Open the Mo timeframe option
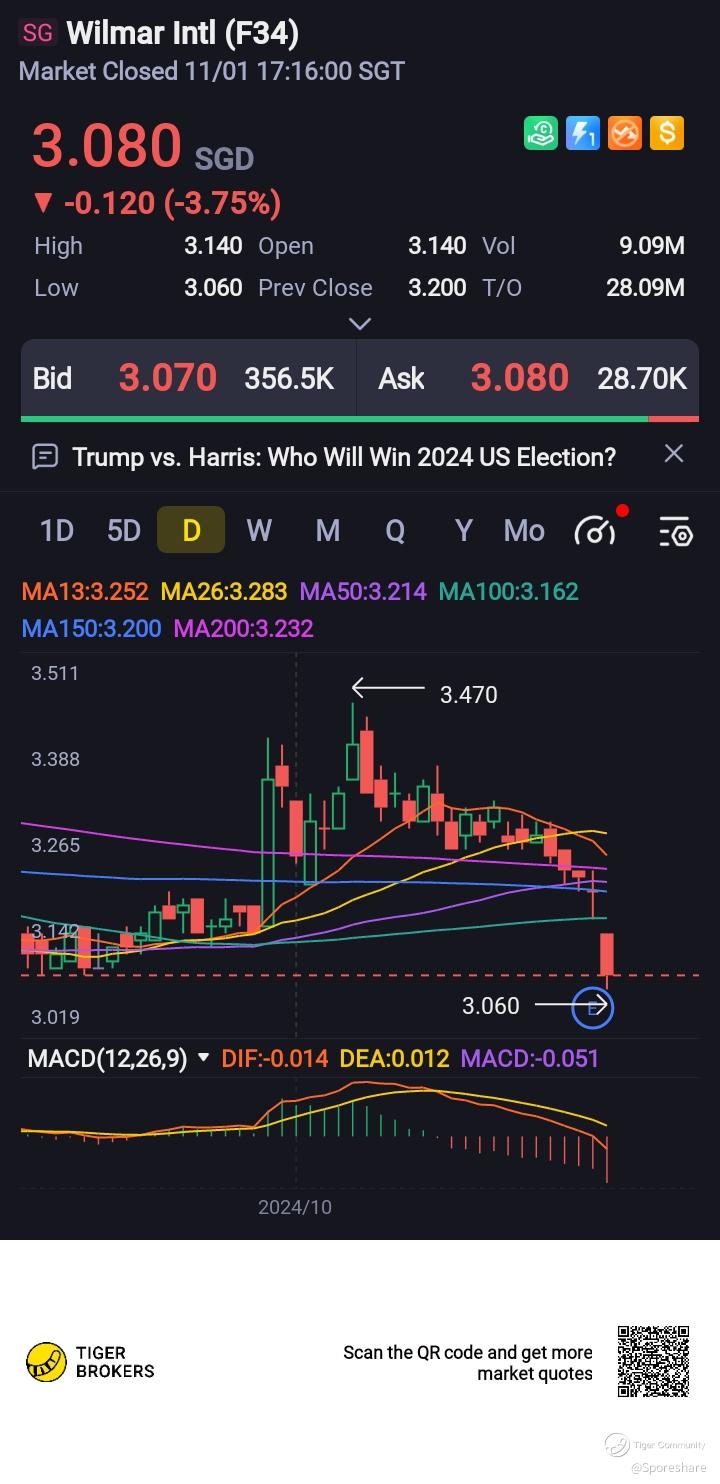720x1484 pixels. coord(524,530)
